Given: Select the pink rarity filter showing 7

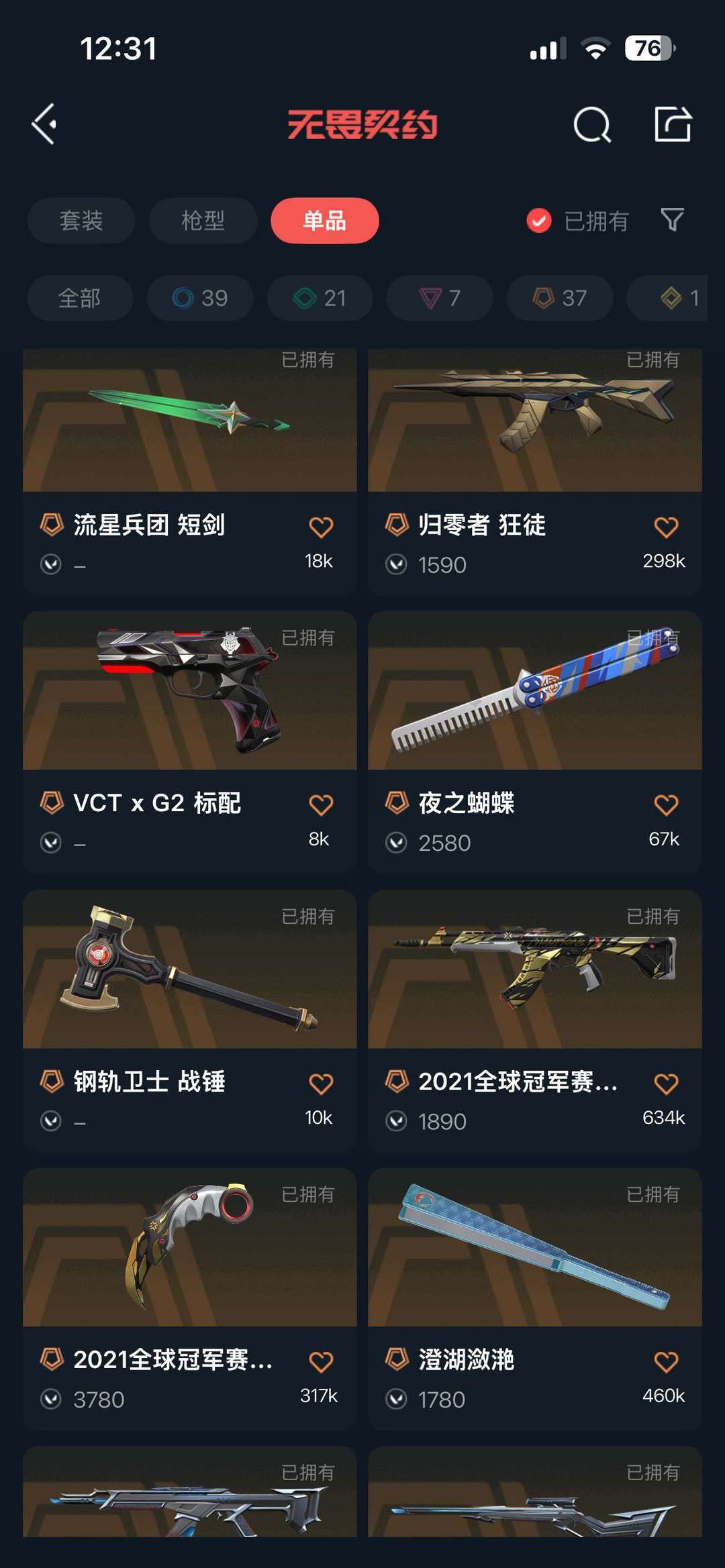Looking at the screenshot, I should point(440,297).
